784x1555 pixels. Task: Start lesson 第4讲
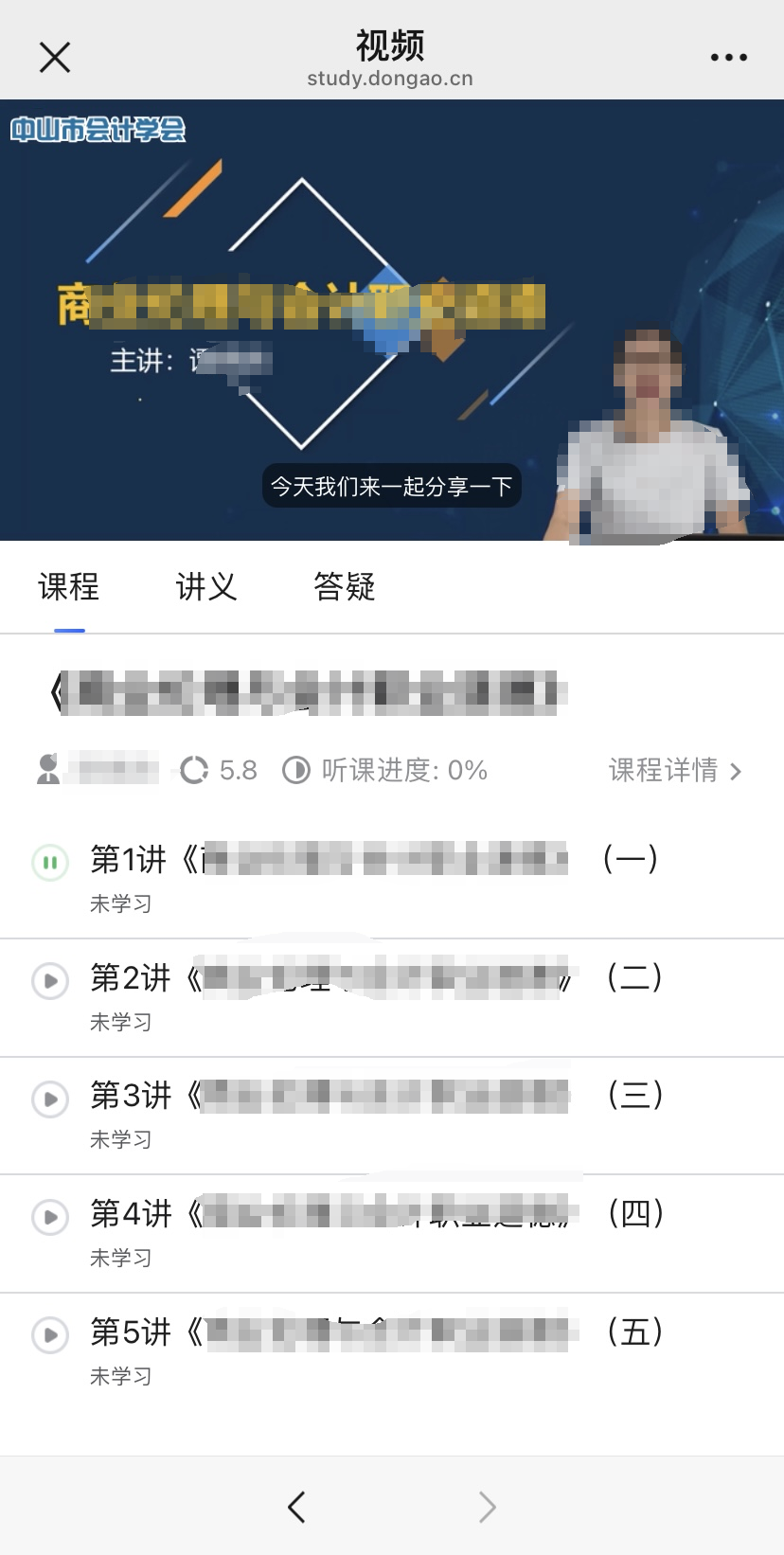tap(50, 1217)
